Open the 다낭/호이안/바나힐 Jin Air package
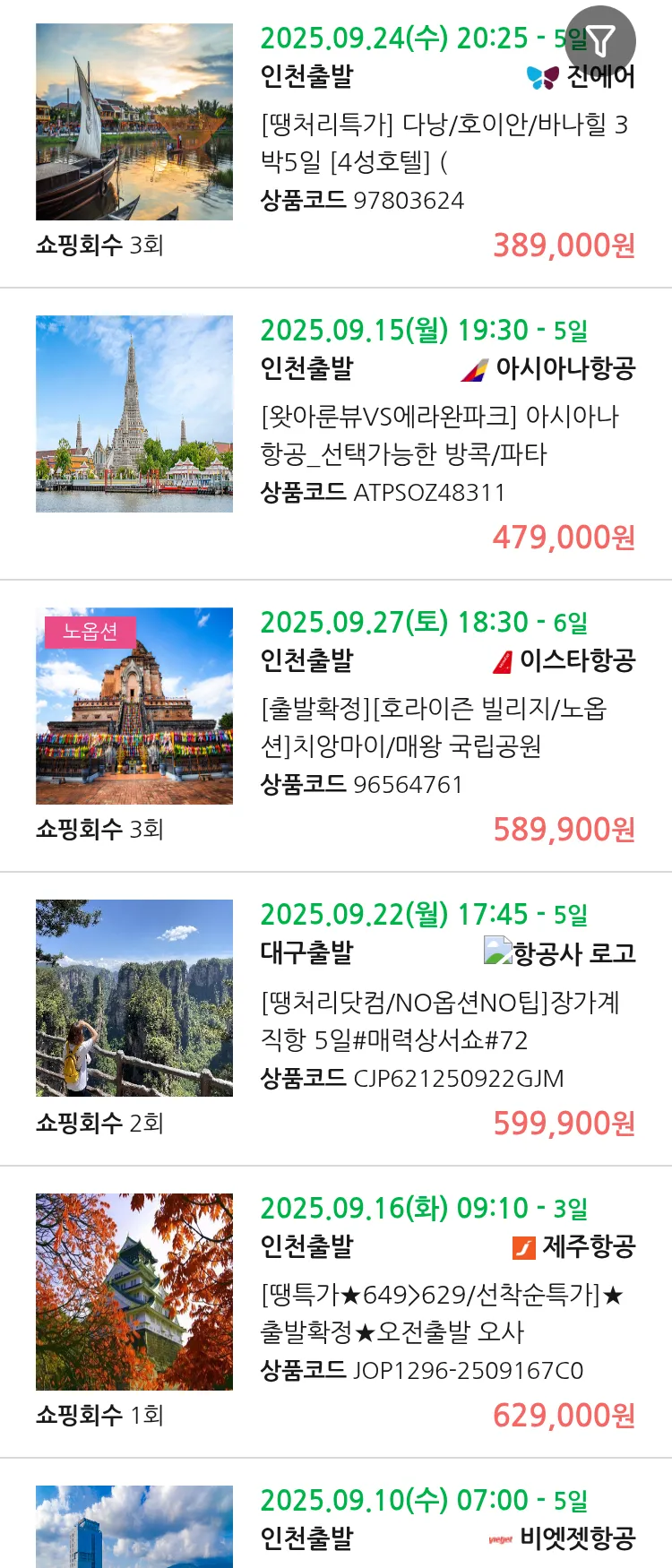The height and width of the screenshot is (1568, 672). click(x=444, y=143)
